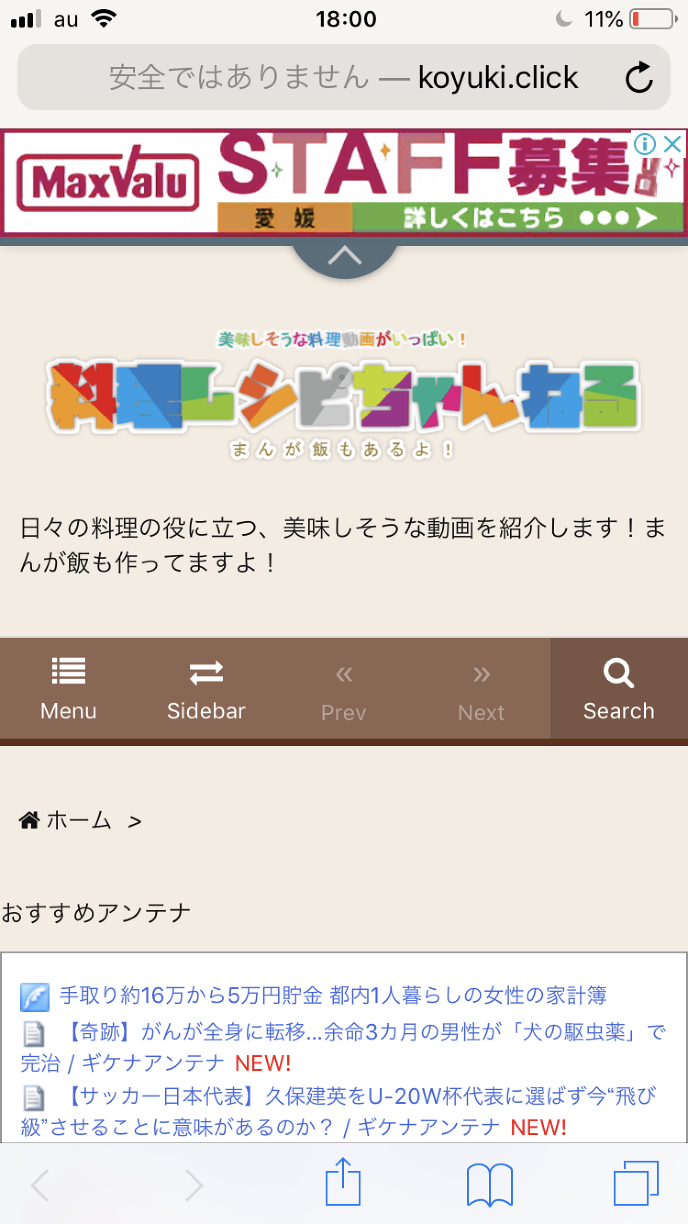Close the MaxValu ad banner
Screen dimensions: 688x1224
click(674, 145)
